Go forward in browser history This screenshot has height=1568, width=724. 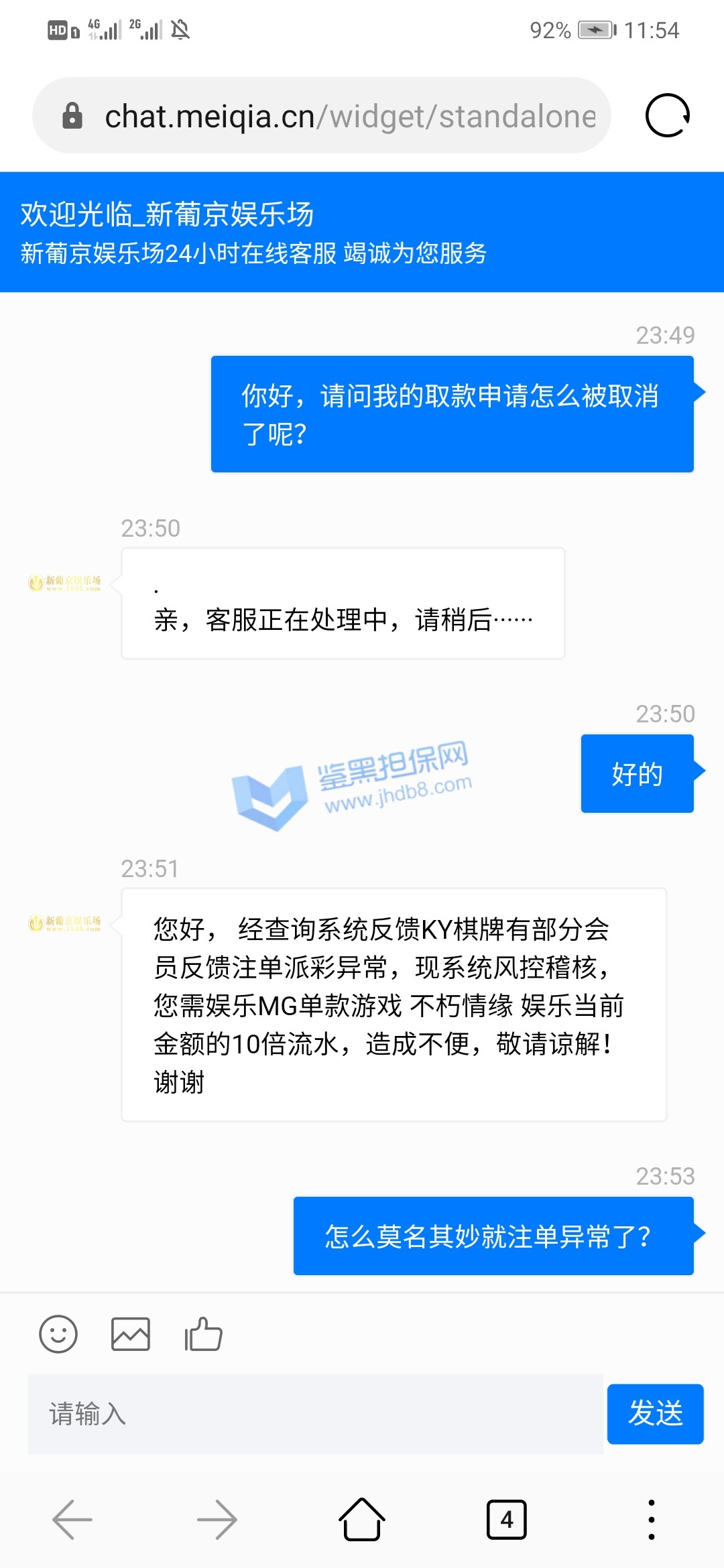[217, 1520]
